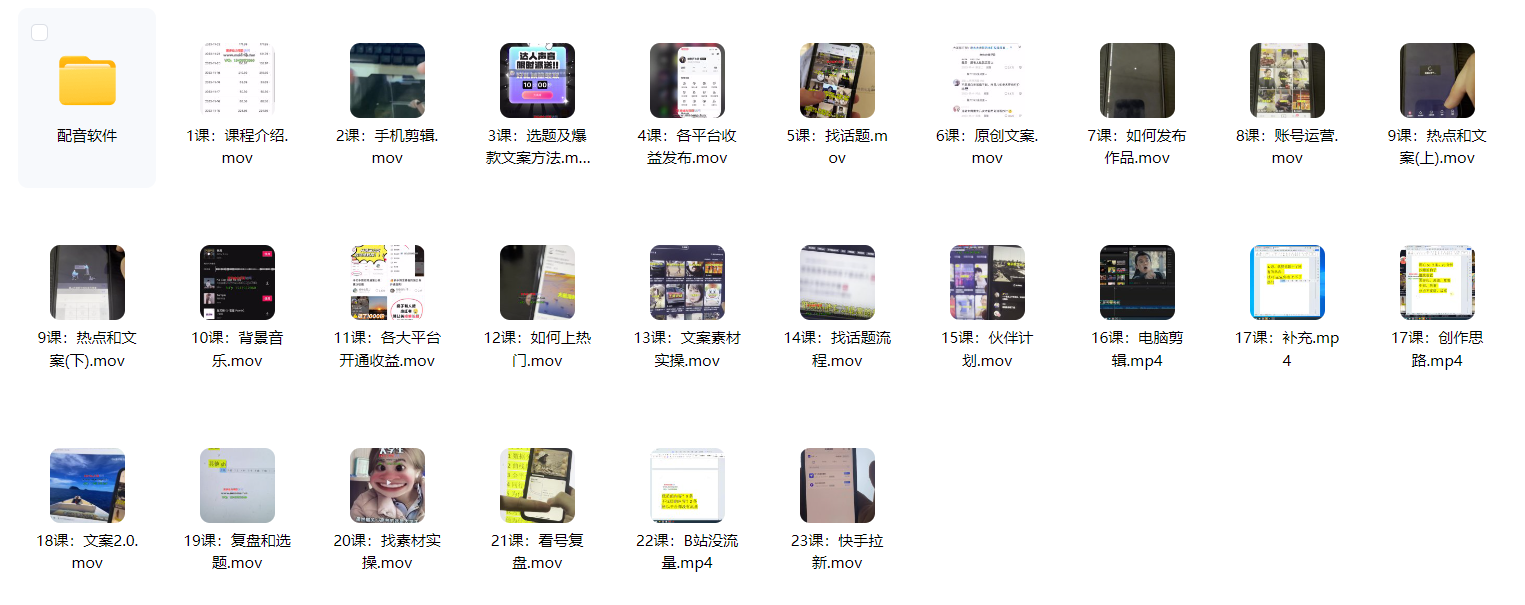Tick the checkbox on the 配音软件 folder
Image resolution: width=1525 pixels, height=605 pixels.
(40, 33)
